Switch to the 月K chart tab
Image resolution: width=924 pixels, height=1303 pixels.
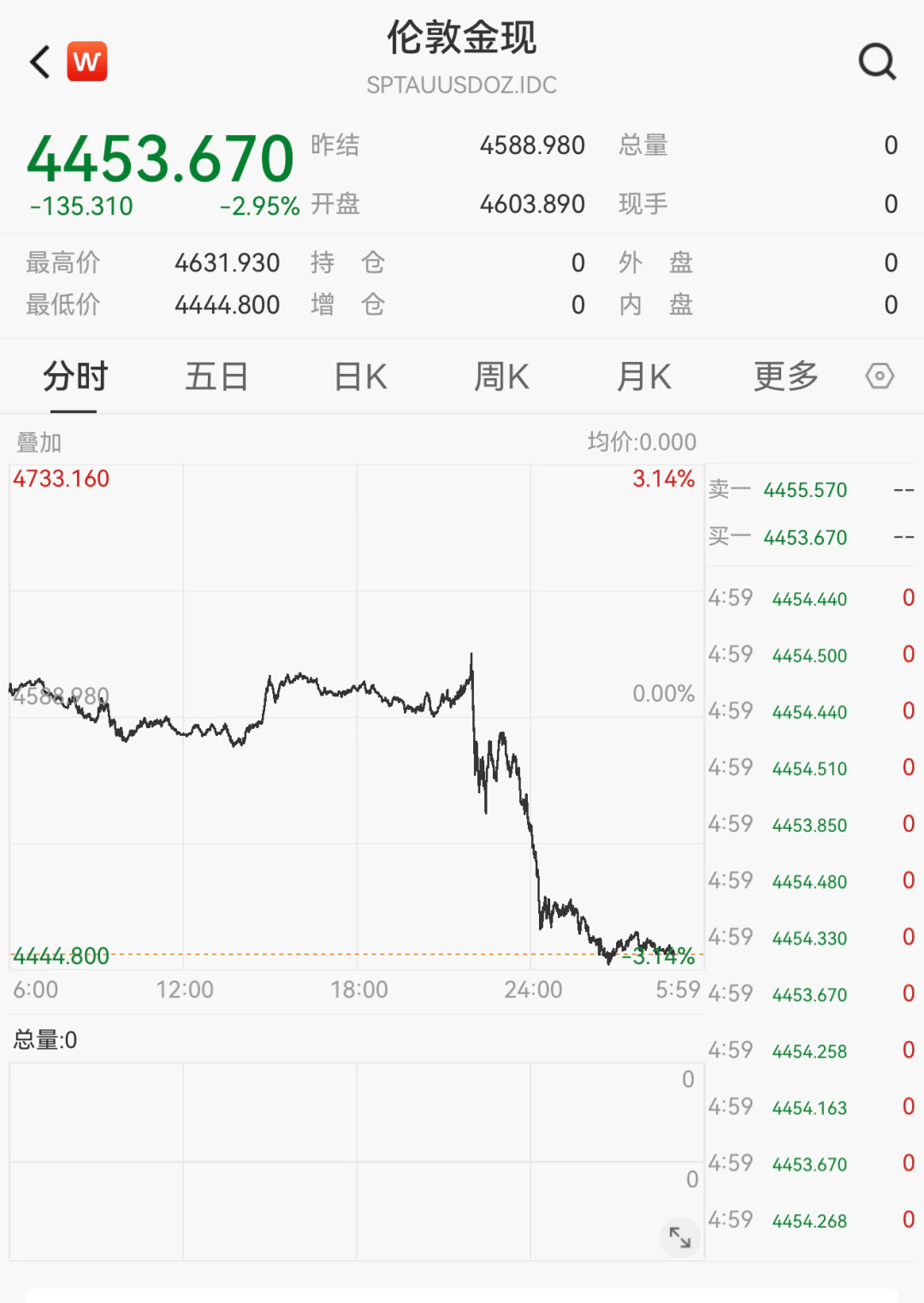point(643,376)
